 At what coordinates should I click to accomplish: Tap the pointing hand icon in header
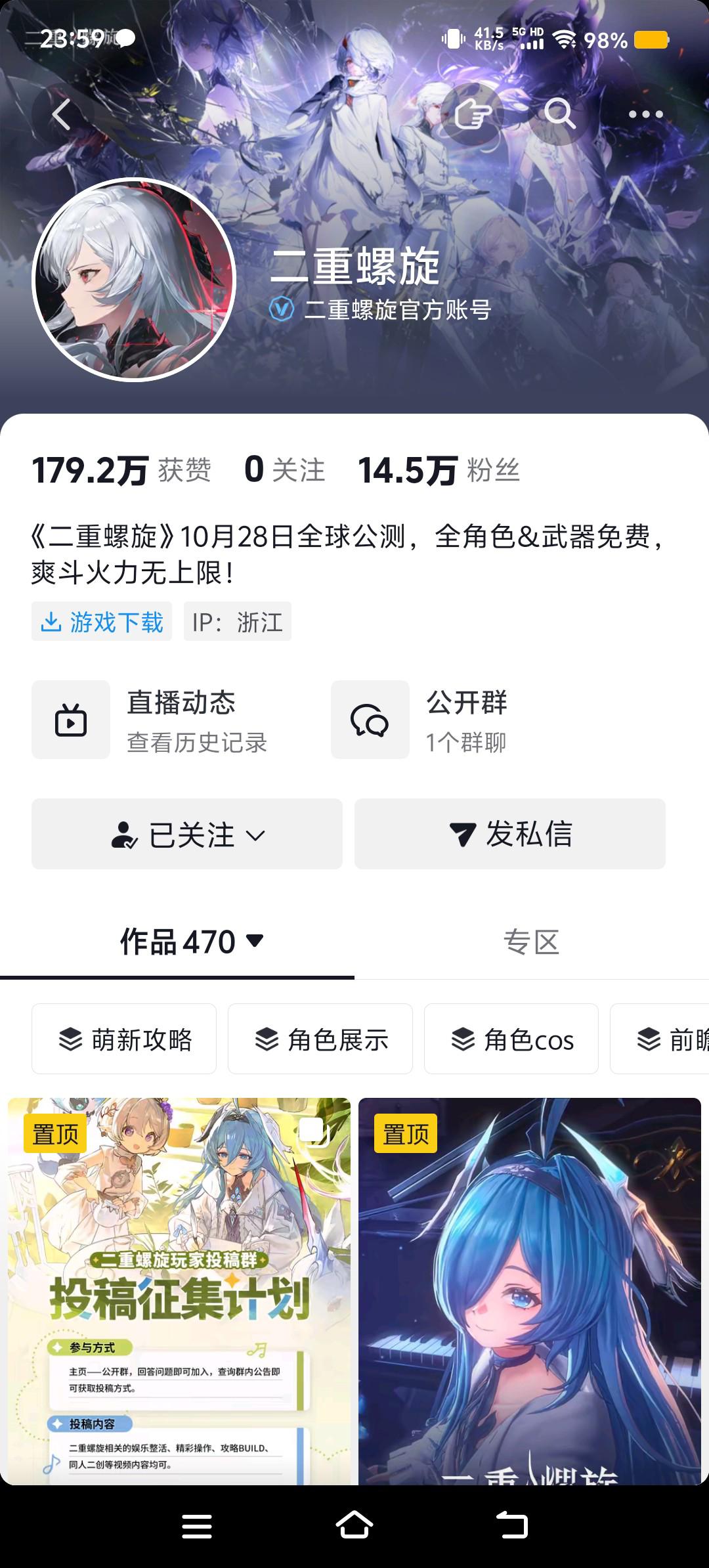[472, 115]
